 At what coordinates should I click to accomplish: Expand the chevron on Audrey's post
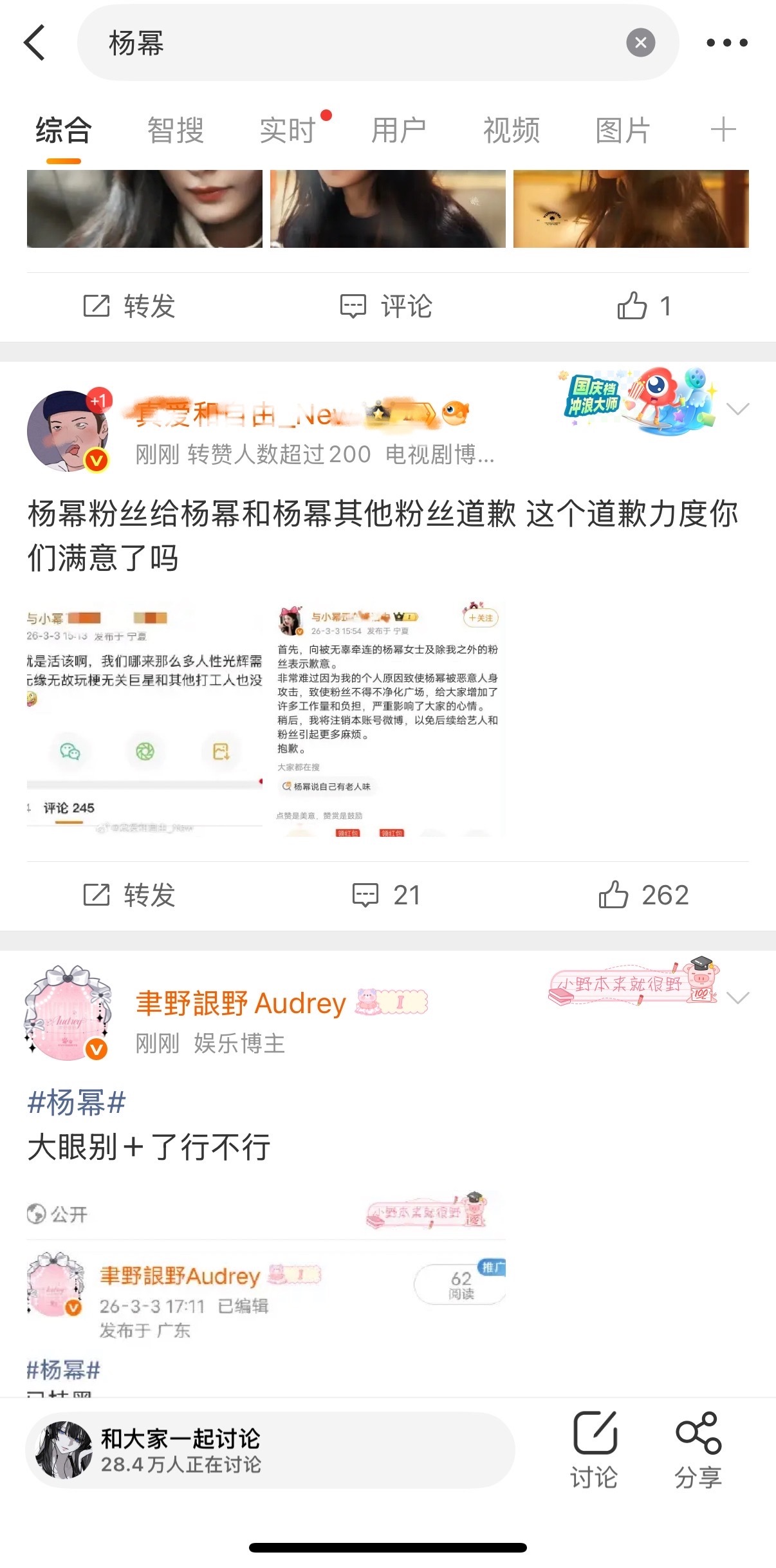pos(737,998)
